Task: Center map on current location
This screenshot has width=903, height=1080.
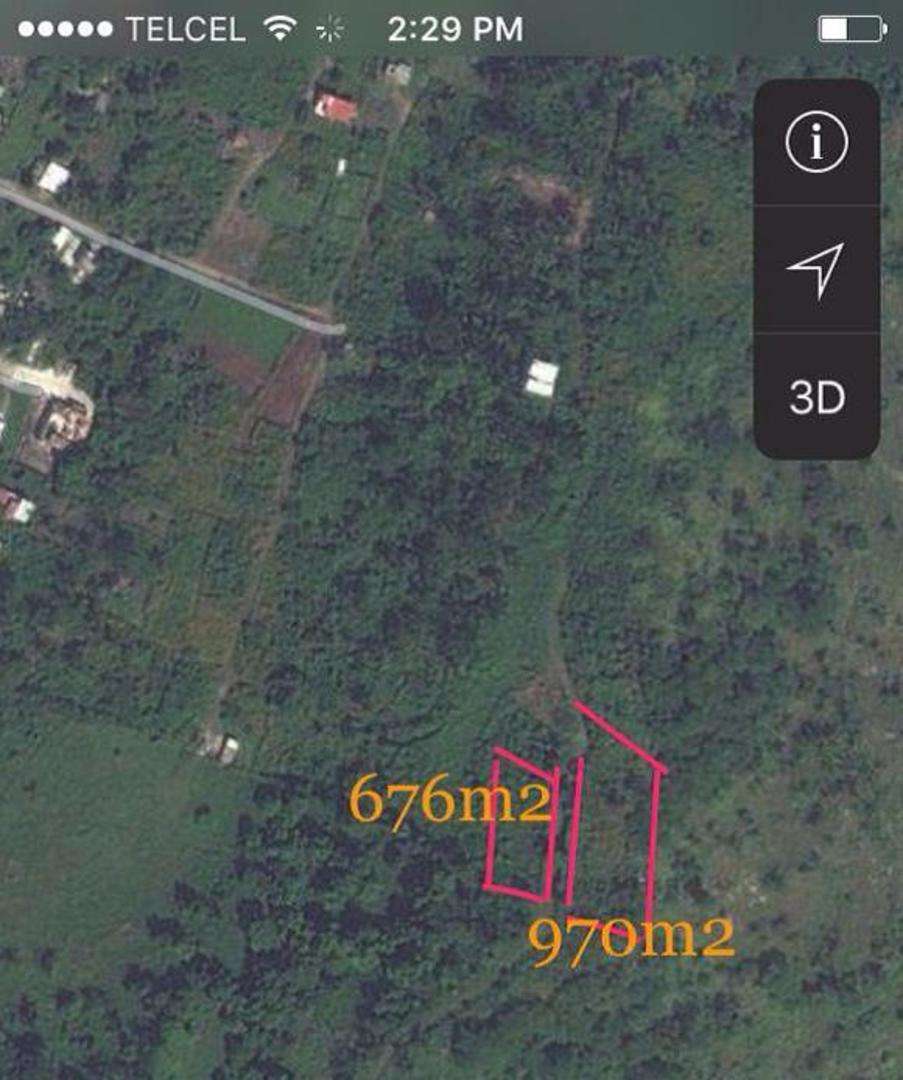Action: 816,270
